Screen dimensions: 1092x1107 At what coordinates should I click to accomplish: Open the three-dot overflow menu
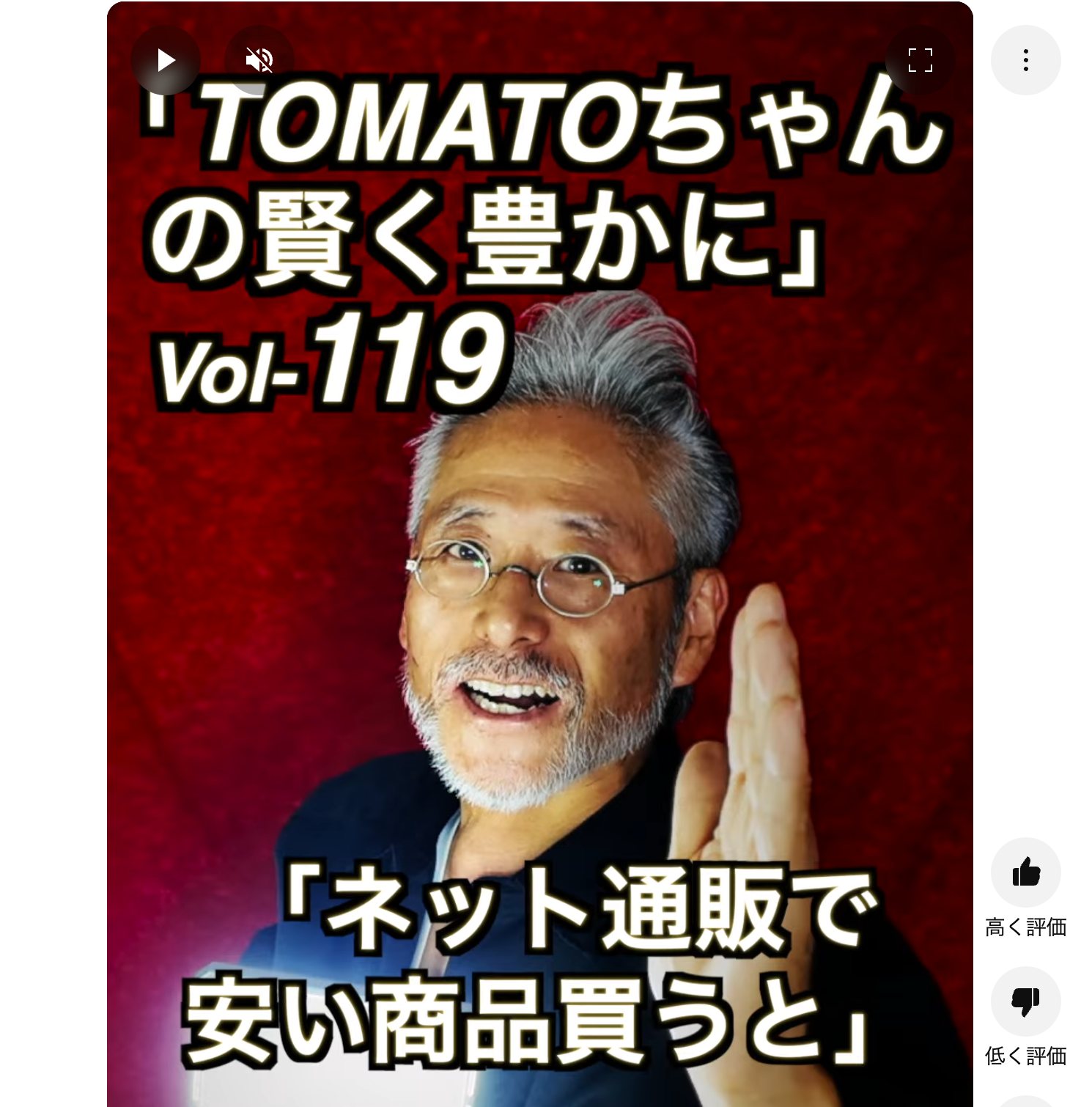tap(1025, 60)
